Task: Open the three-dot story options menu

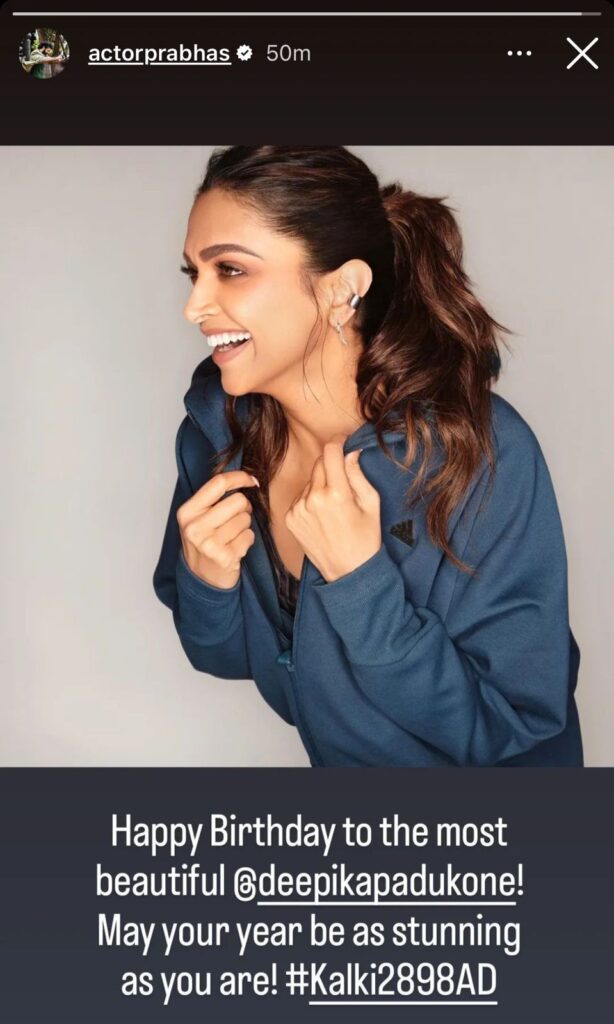Action: (x=520, y=54)
